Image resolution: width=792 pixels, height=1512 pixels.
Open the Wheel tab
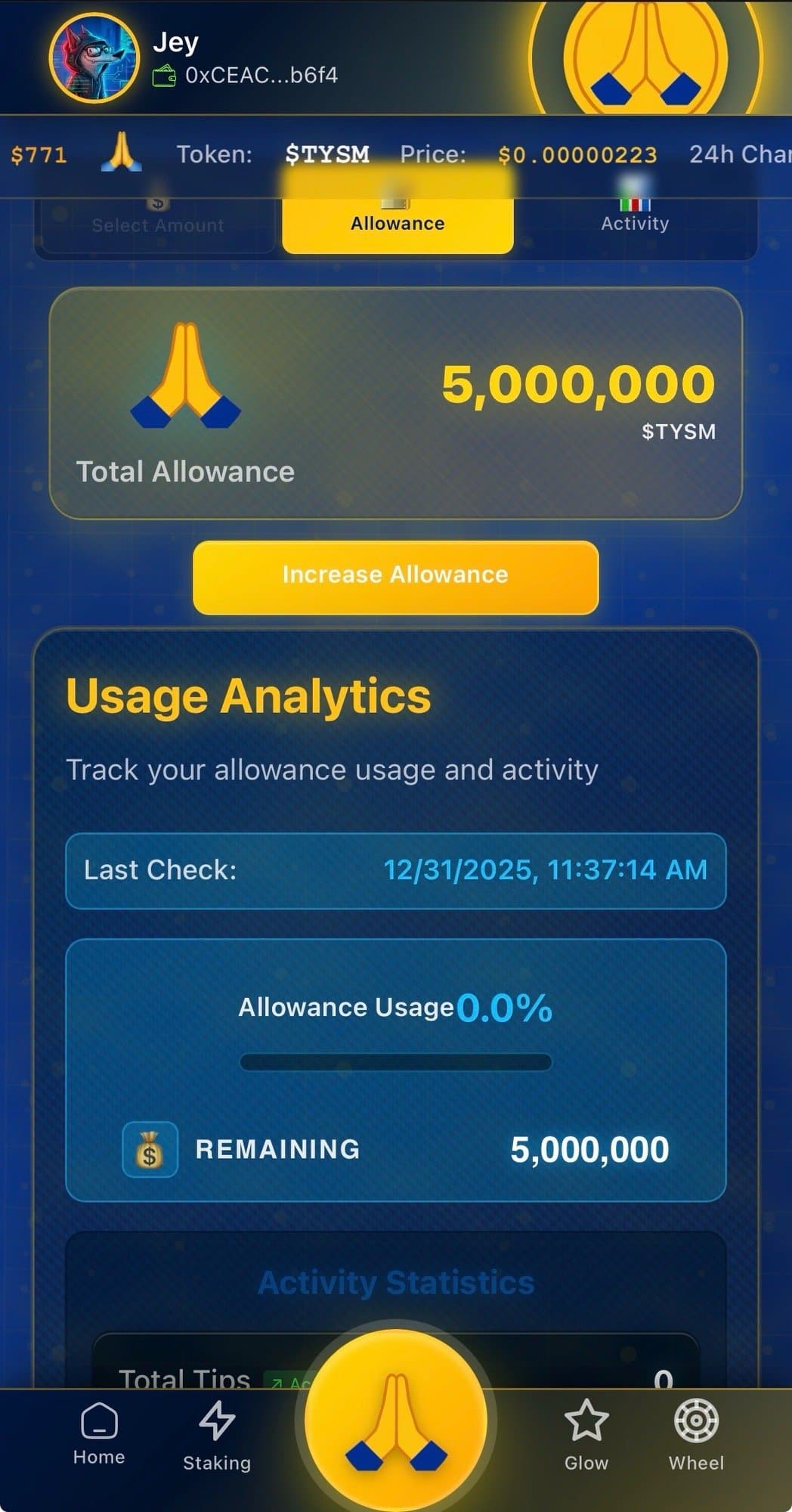click(x=696, y=1436)
